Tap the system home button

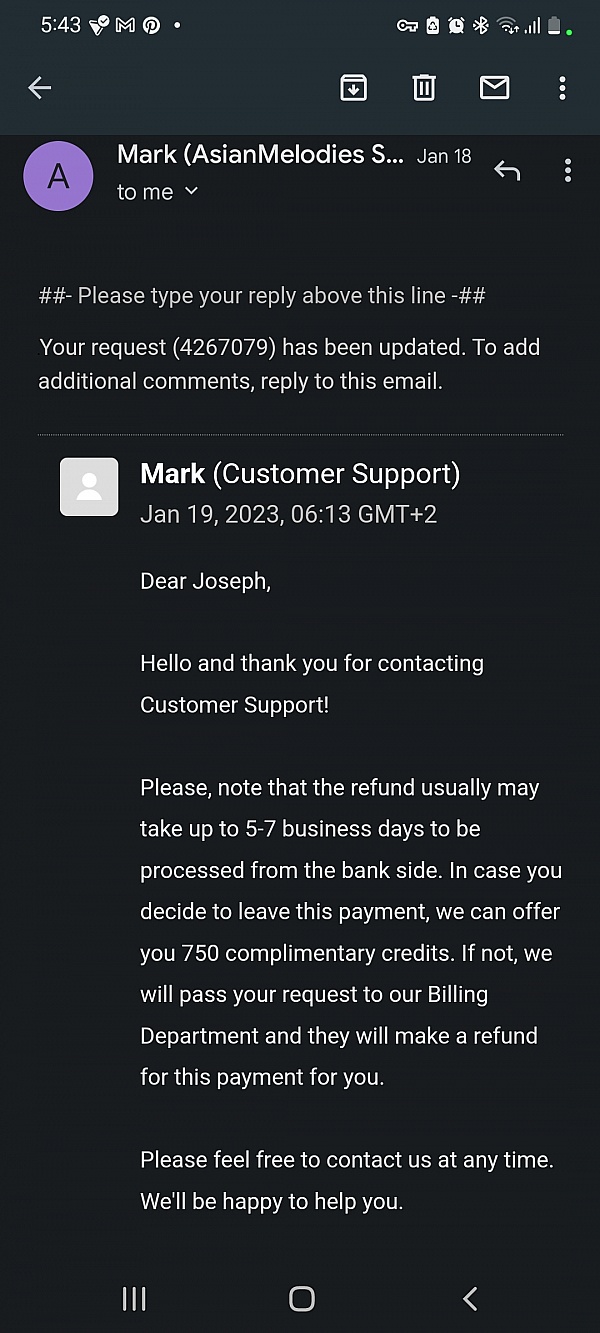point(301,1298)
